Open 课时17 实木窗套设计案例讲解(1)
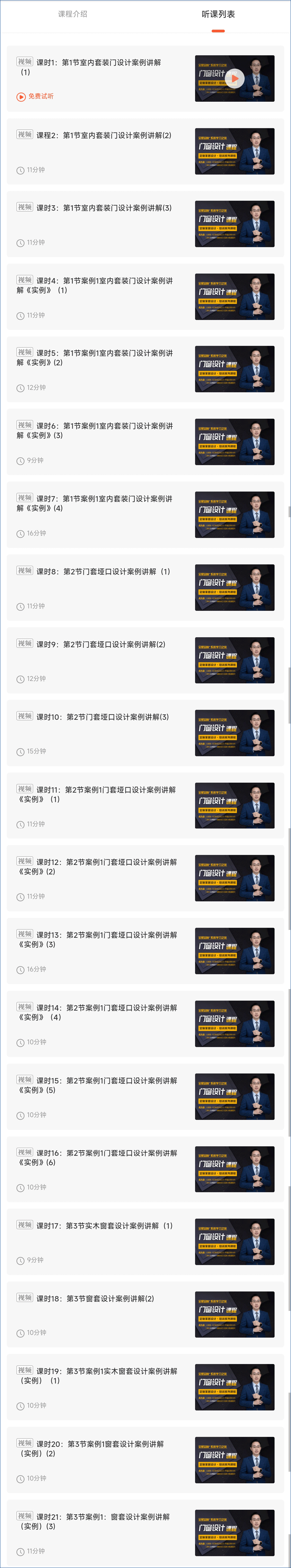 click(103, 1226)
